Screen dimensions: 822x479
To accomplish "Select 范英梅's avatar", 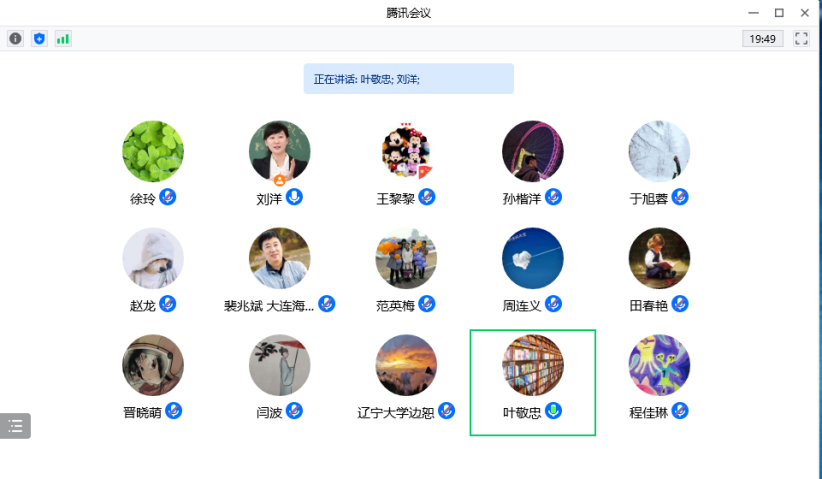I will [406, 259].
